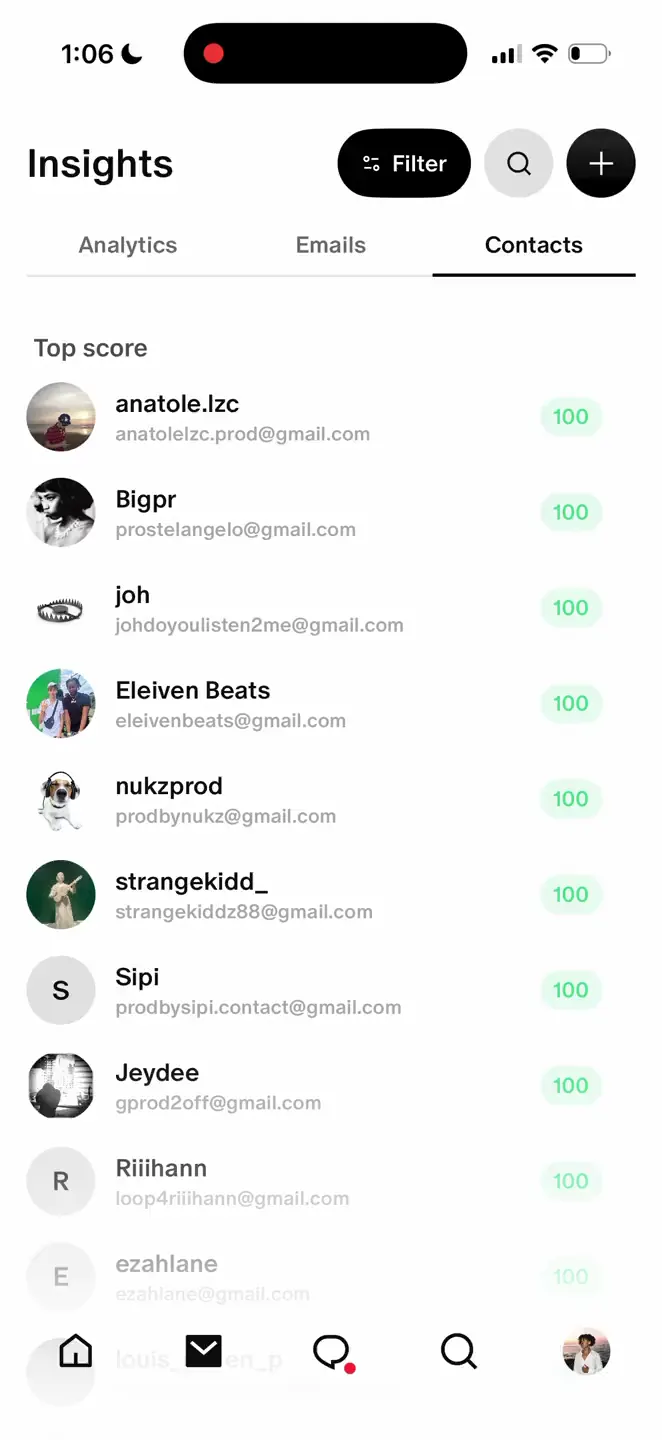This screenshot has width=662, height=1440.
Task: Open search from the bottom bar
Action: (459, 1352)
